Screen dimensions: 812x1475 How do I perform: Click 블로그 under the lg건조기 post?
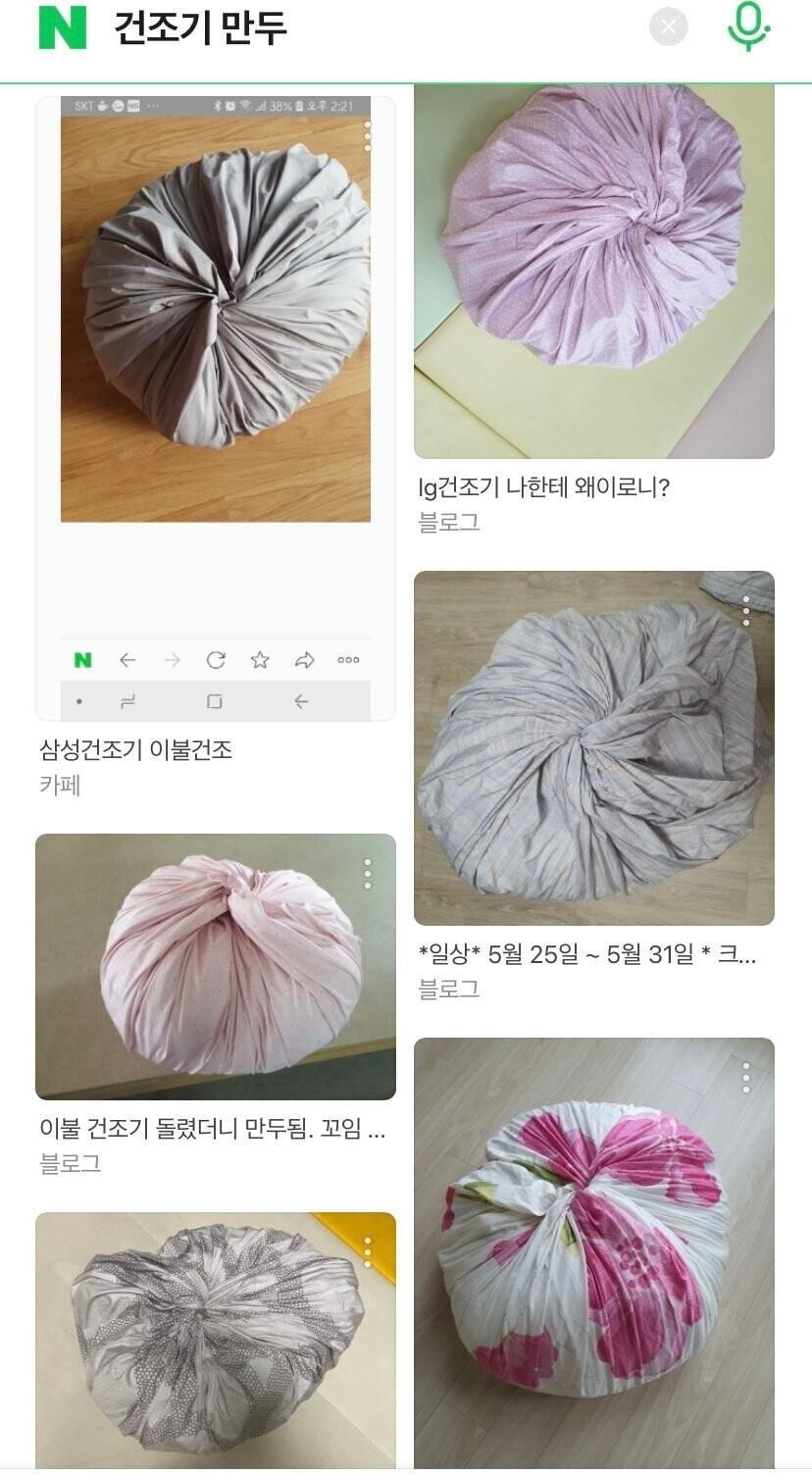click(x=439, y=521)
